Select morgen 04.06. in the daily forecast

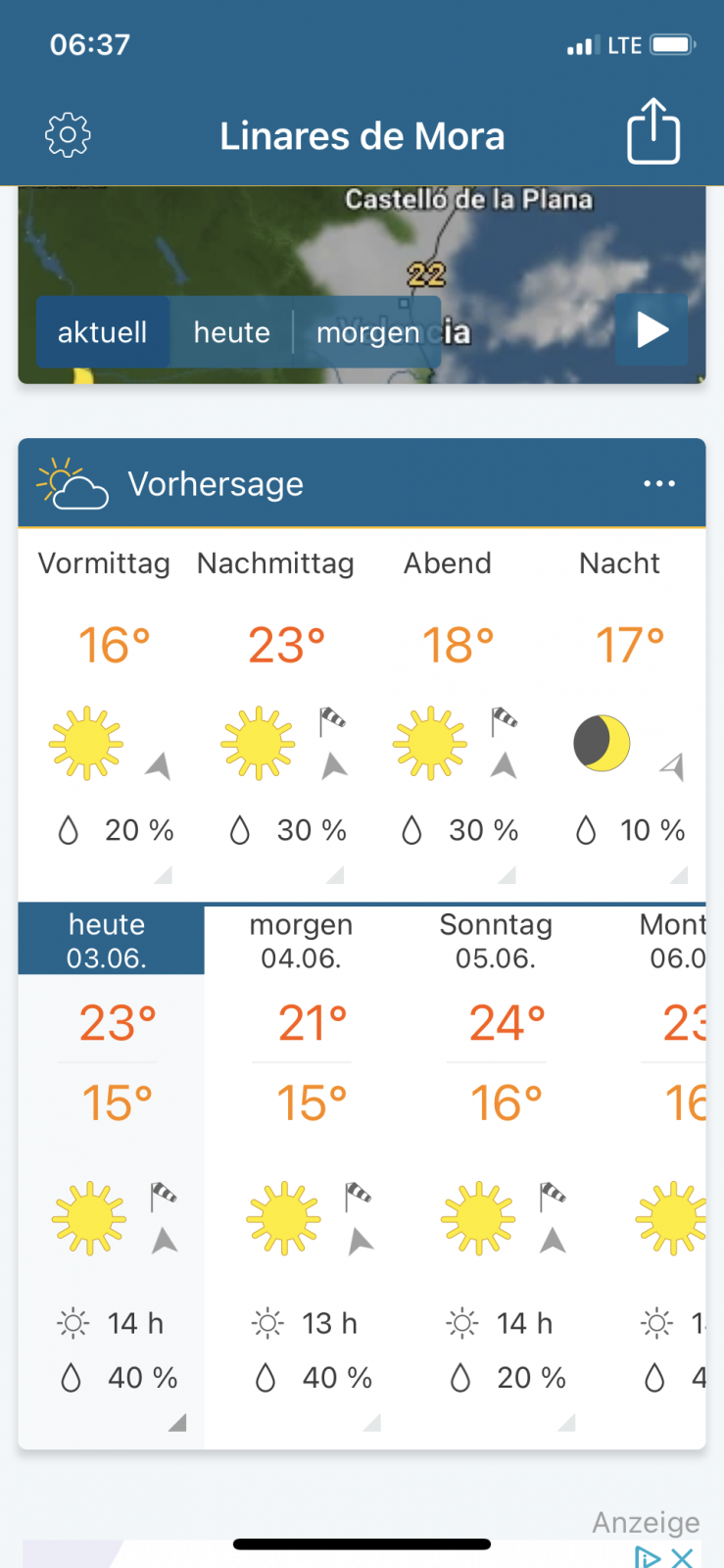[x=301, y=940]
